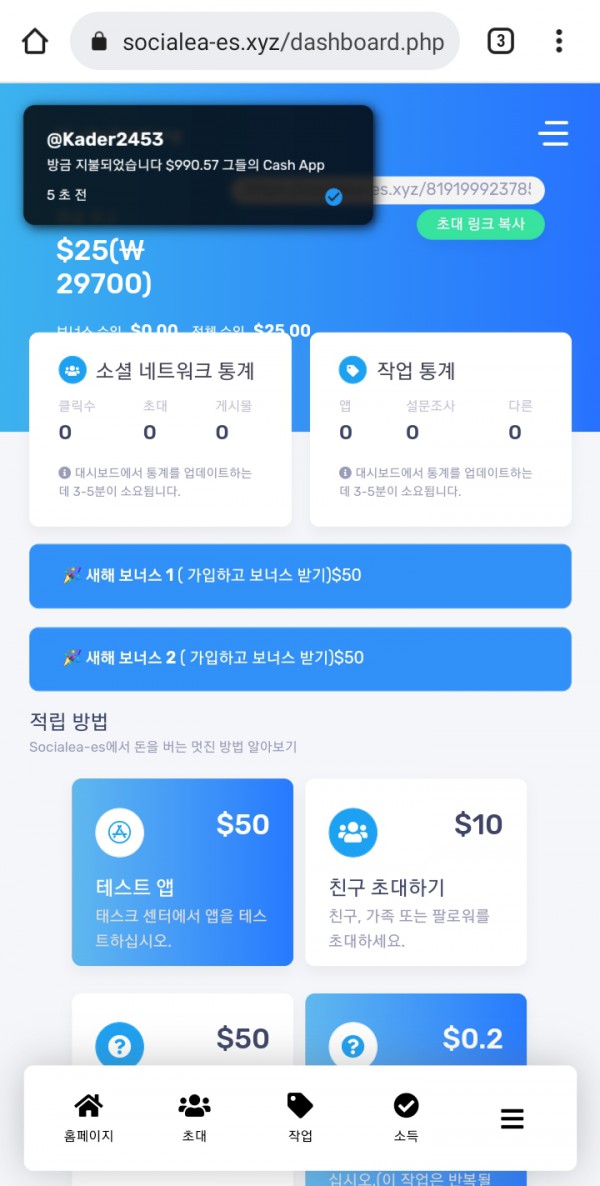600x1186 pixels.
Task: Switch to the 작업 tab
Action: [x=300, y=1117]
